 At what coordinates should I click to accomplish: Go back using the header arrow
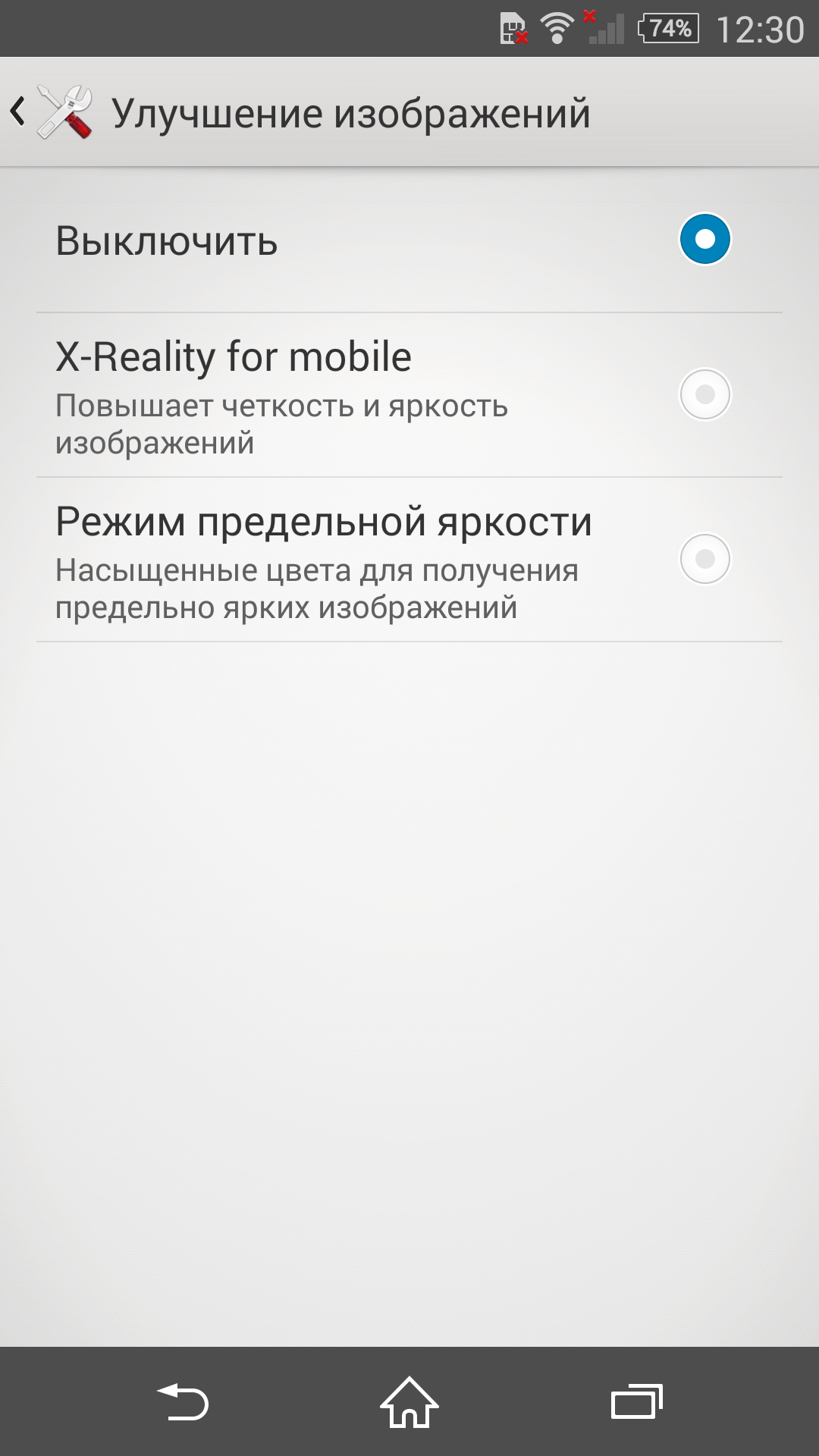tap(18, 112)
